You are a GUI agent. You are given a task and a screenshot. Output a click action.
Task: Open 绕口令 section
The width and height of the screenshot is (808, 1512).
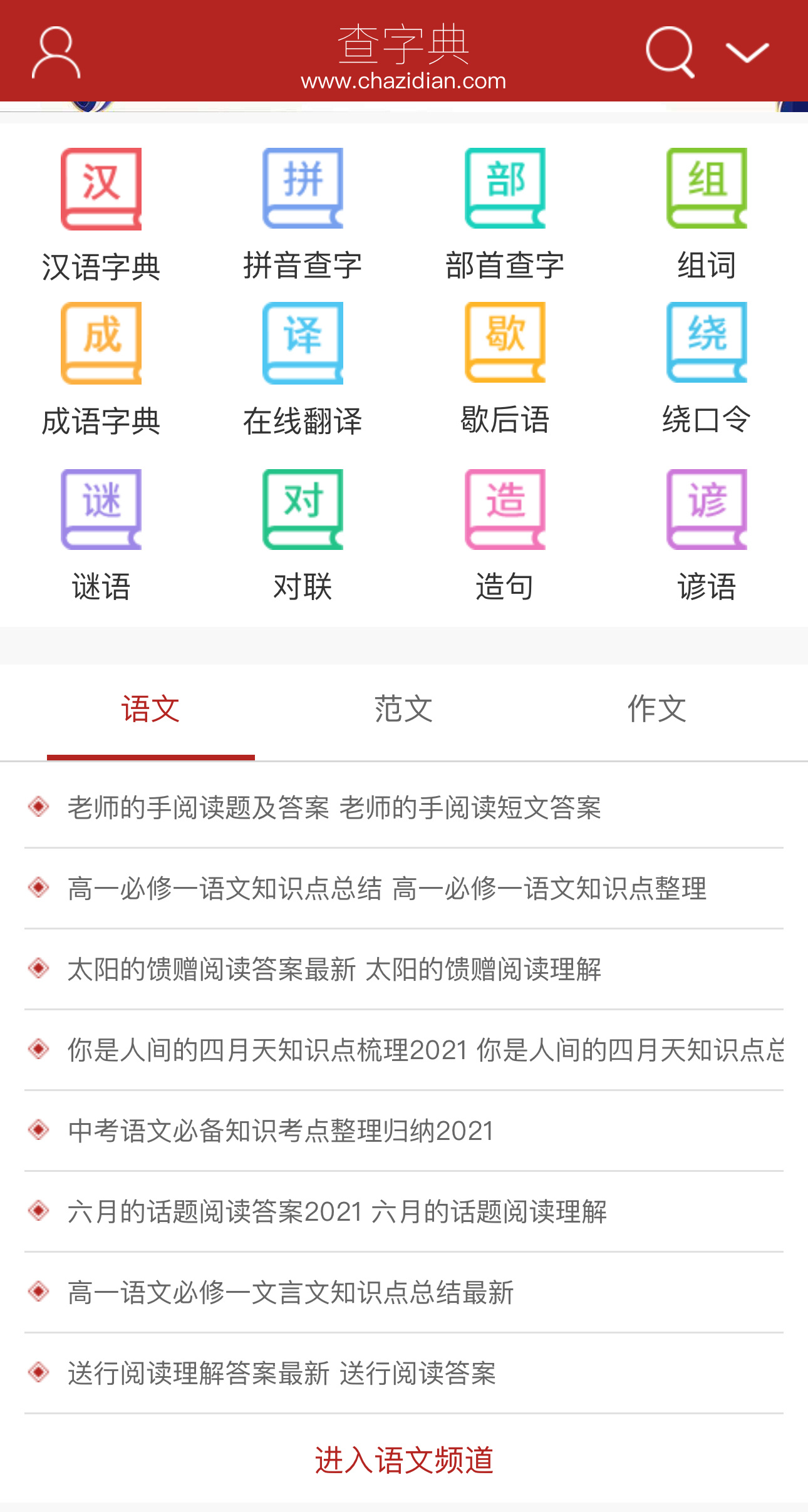[707, 370]
